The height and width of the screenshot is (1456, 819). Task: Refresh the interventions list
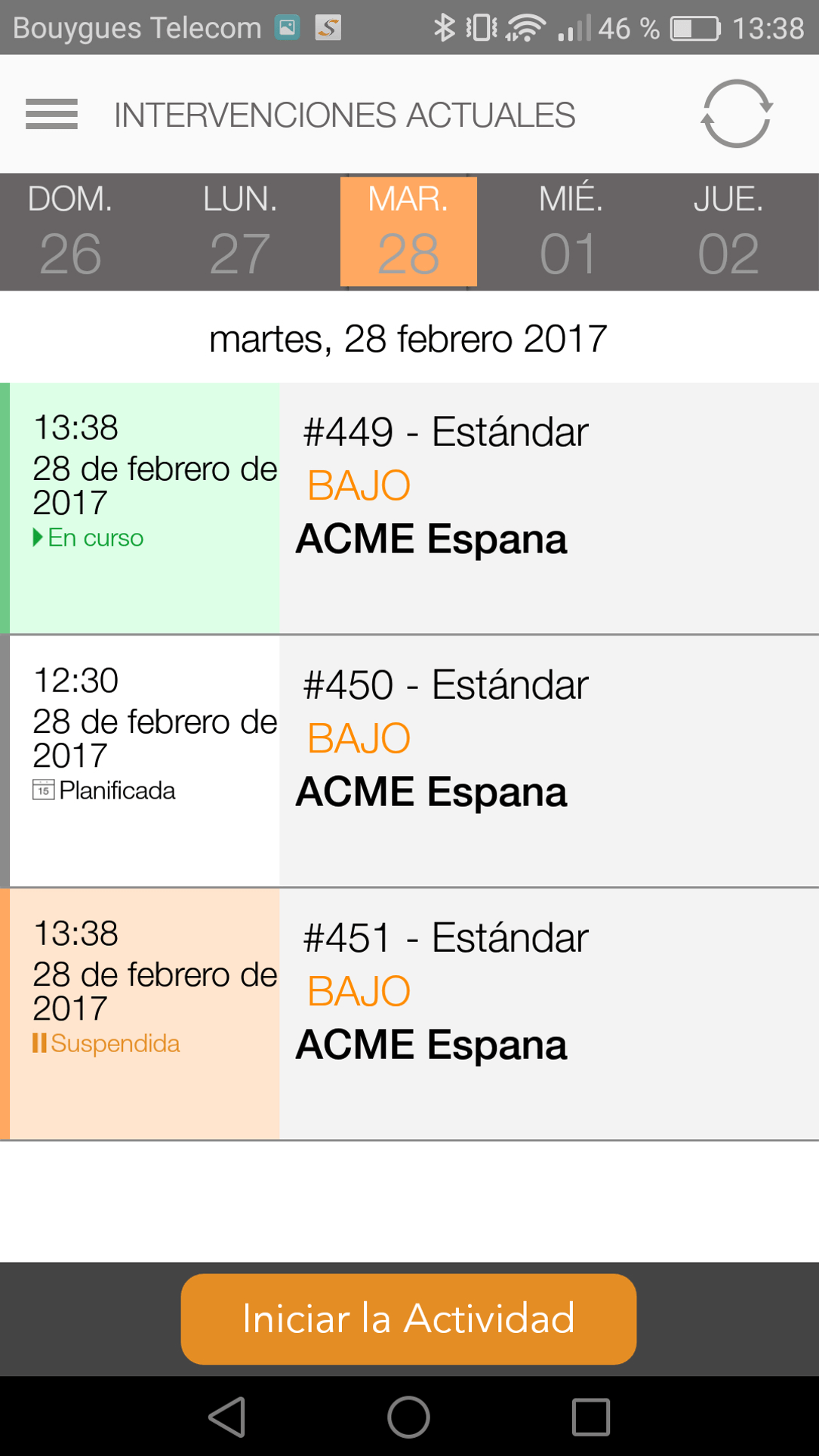737,114
